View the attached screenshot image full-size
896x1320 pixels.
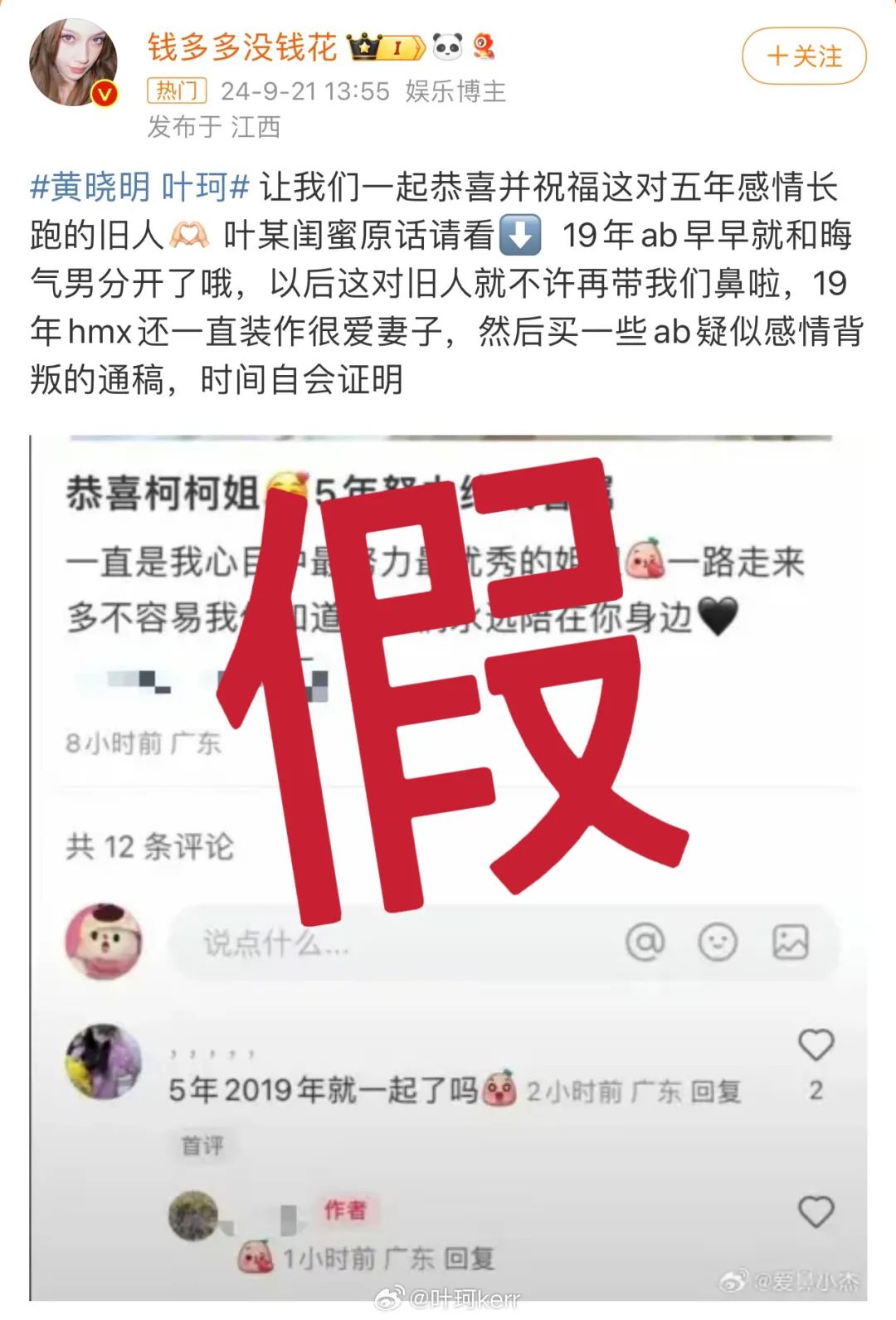[448, 867]
